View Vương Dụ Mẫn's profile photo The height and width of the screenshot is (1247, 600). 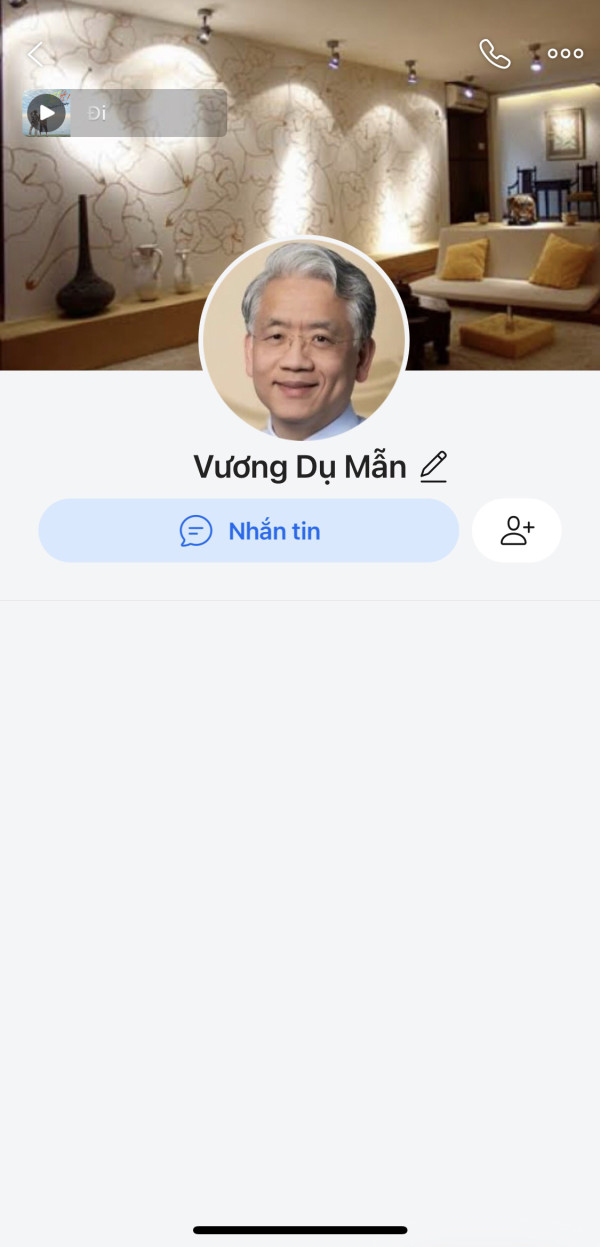click(x=304, y=338)
